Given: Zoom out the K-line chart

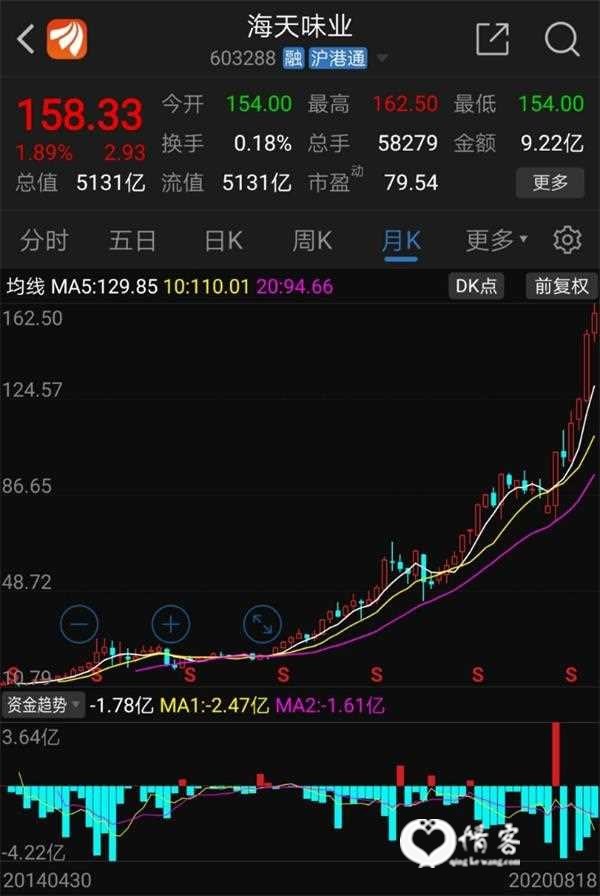Looking at the screenshot, I should coord(79,626).
